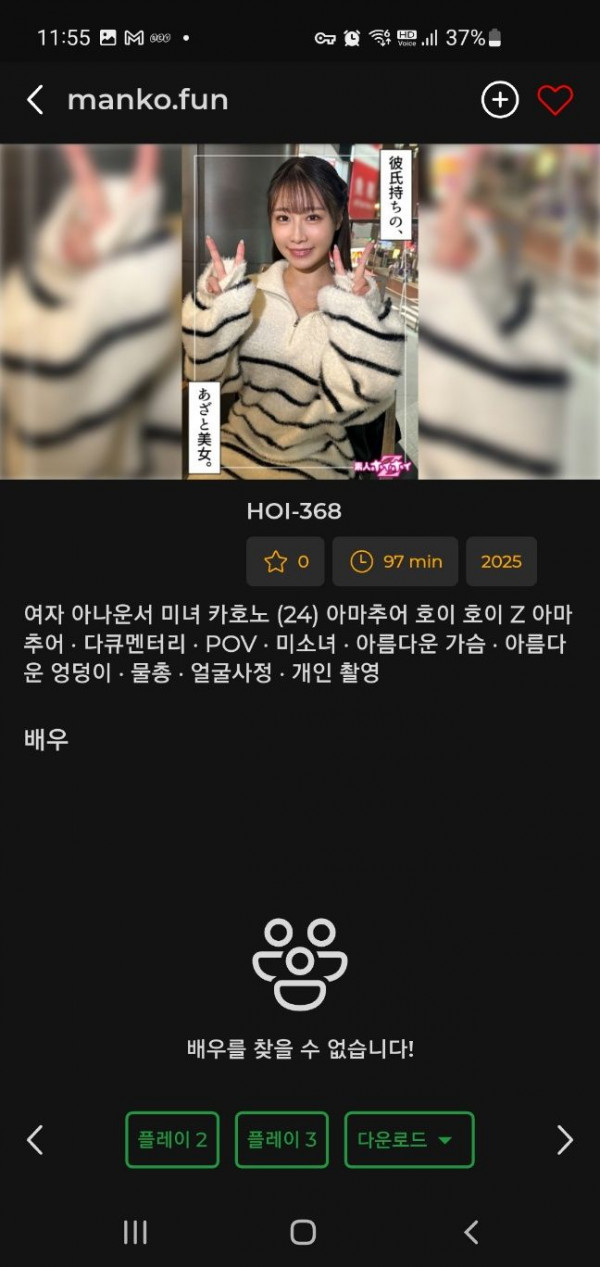Viewport: 600px width, 1267px height.
Task: Go back using the top-left arrow
Action: (x=35, y=100)
